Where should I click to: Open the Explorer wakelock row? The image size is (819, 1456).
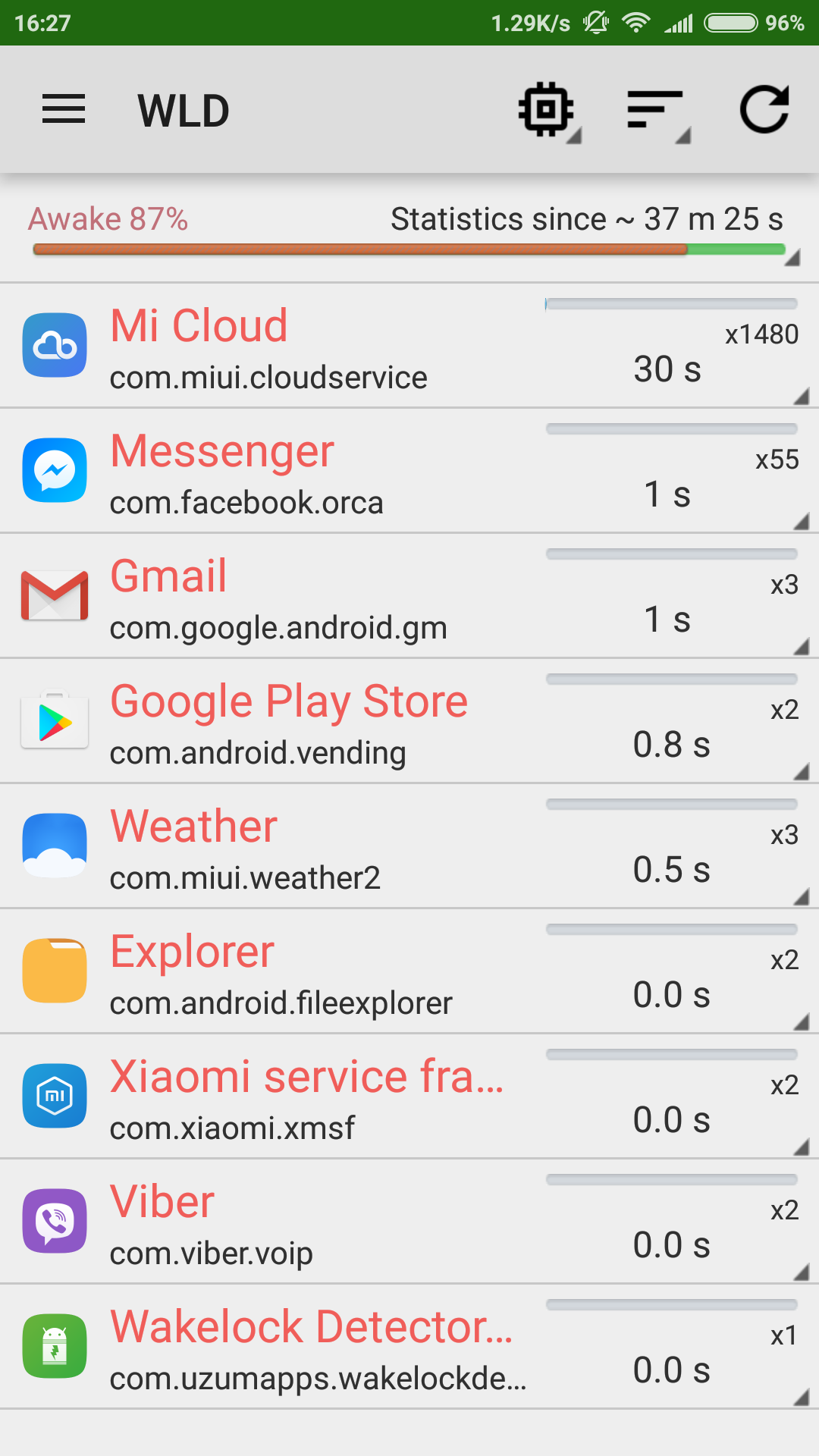409,971
